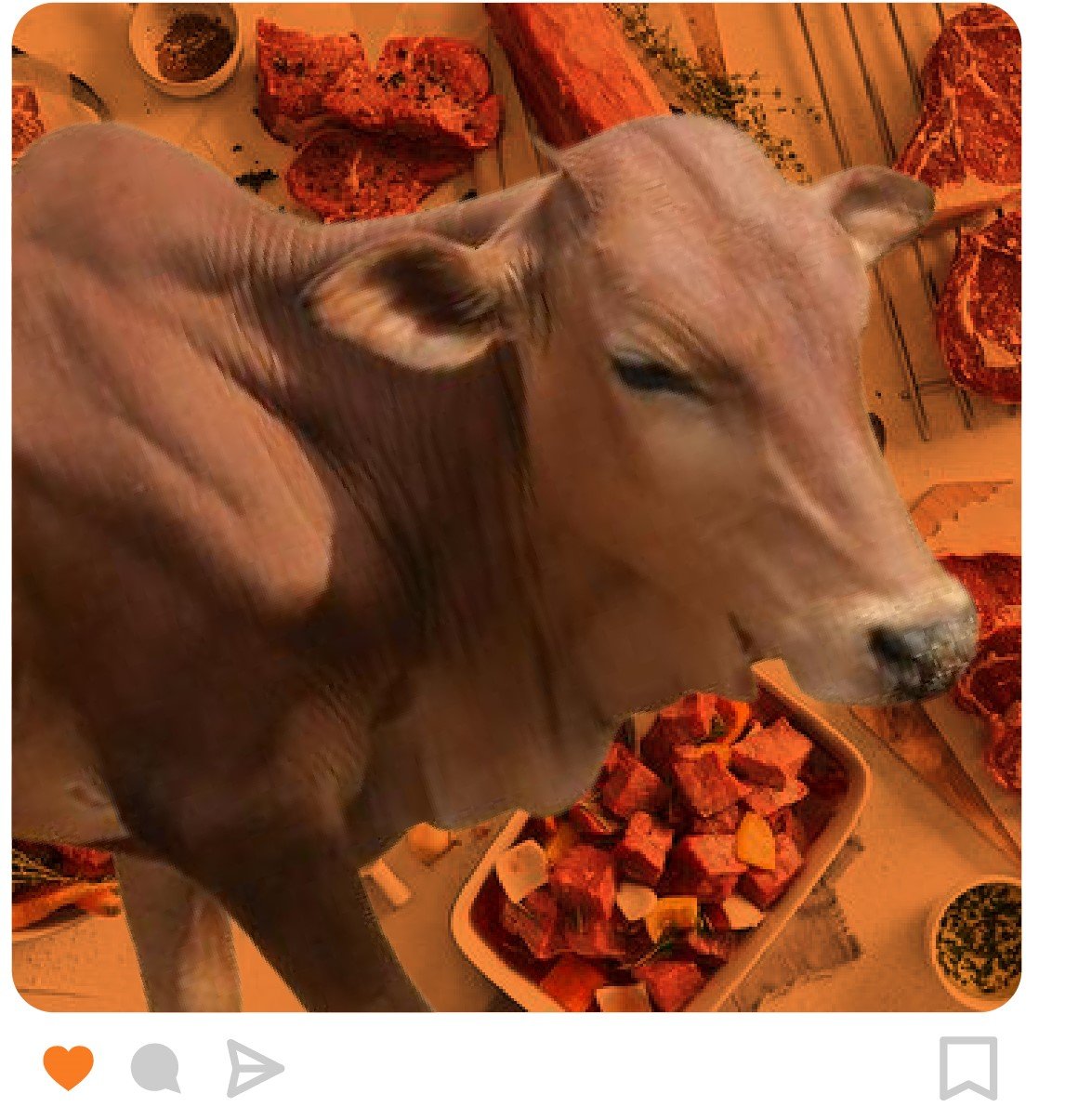The width and height of the screenshot is (1065, 1120).
Task: Unlike the post with the orange heart
Action: click(69, 1067)
